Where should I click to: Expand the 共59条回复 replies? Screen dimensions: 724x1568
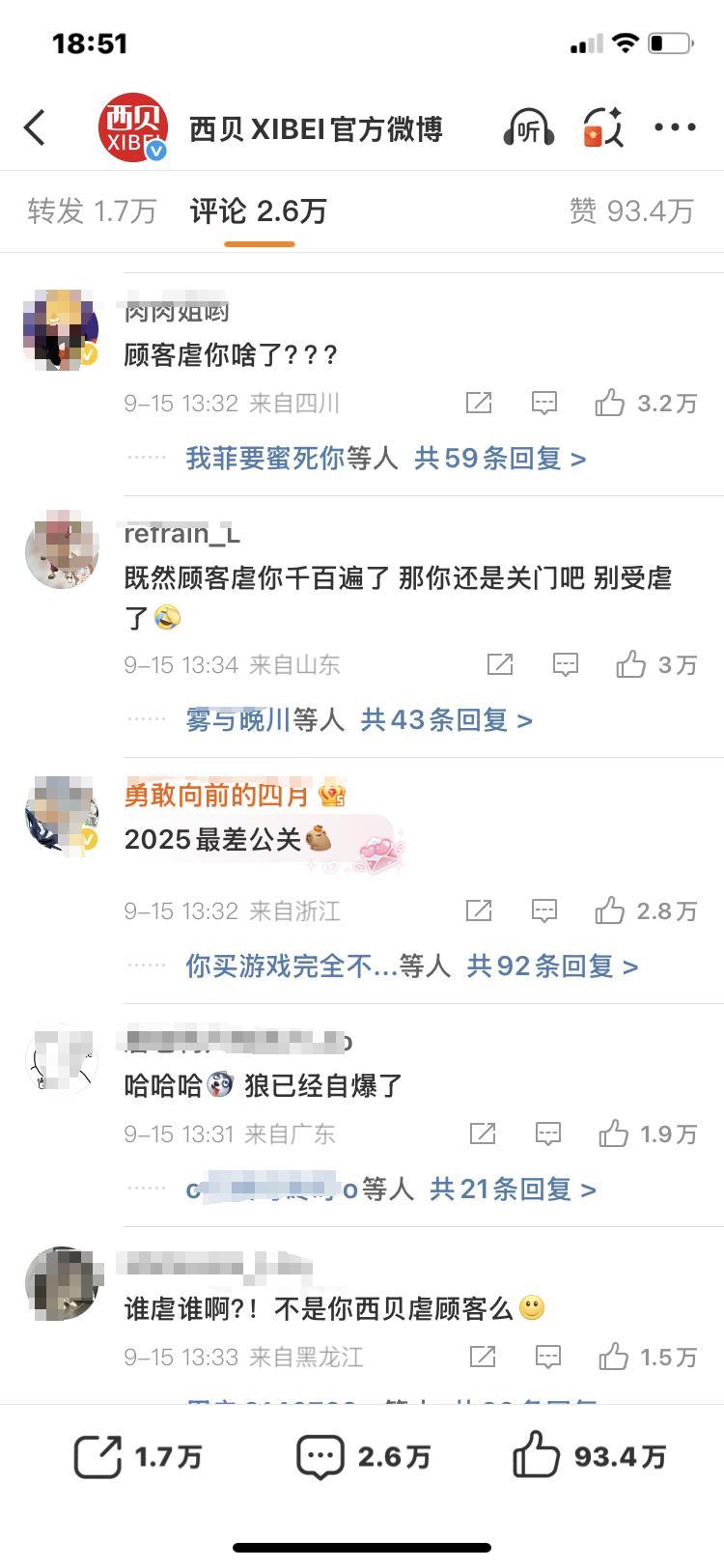click(x=499, y=458)
